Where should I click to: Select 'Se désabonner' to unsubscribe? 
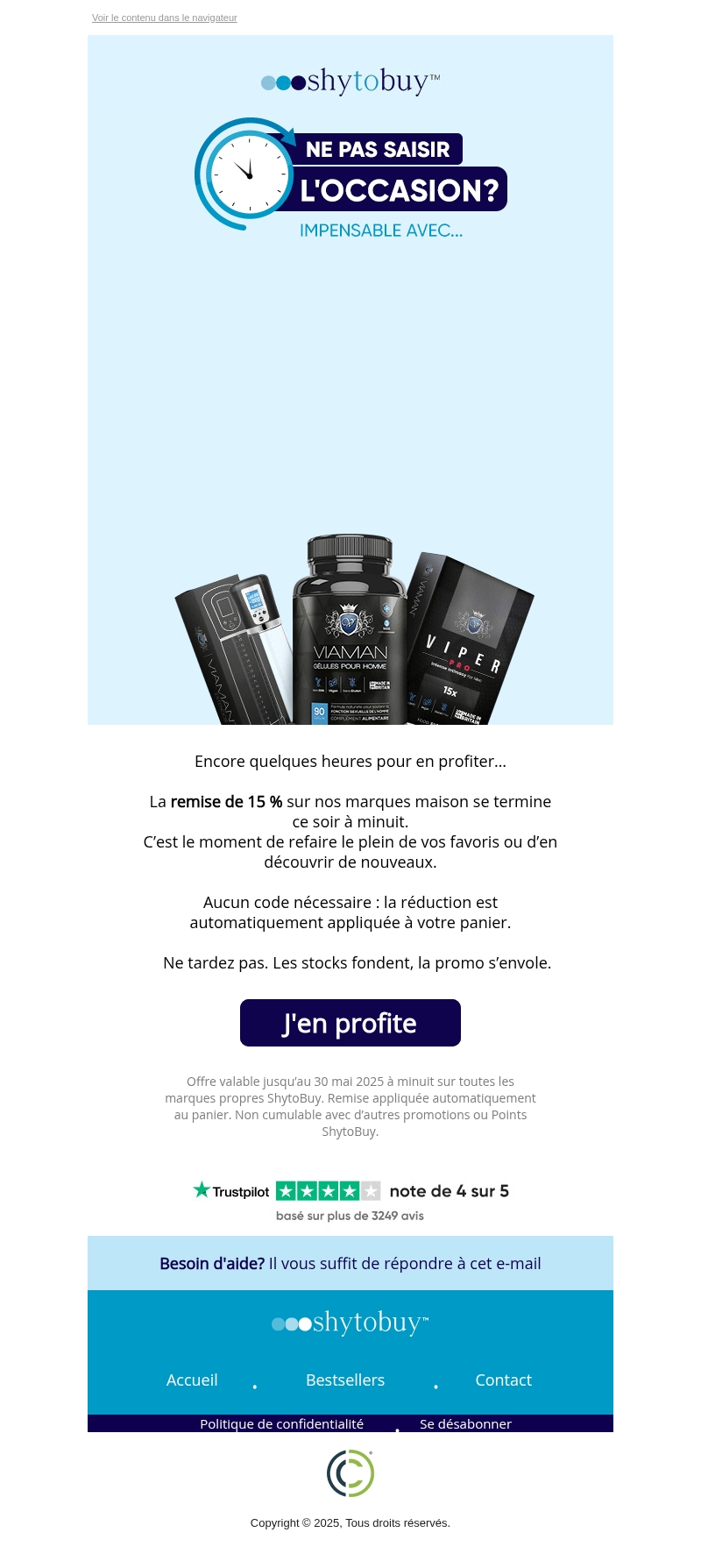click(465, 1423)
